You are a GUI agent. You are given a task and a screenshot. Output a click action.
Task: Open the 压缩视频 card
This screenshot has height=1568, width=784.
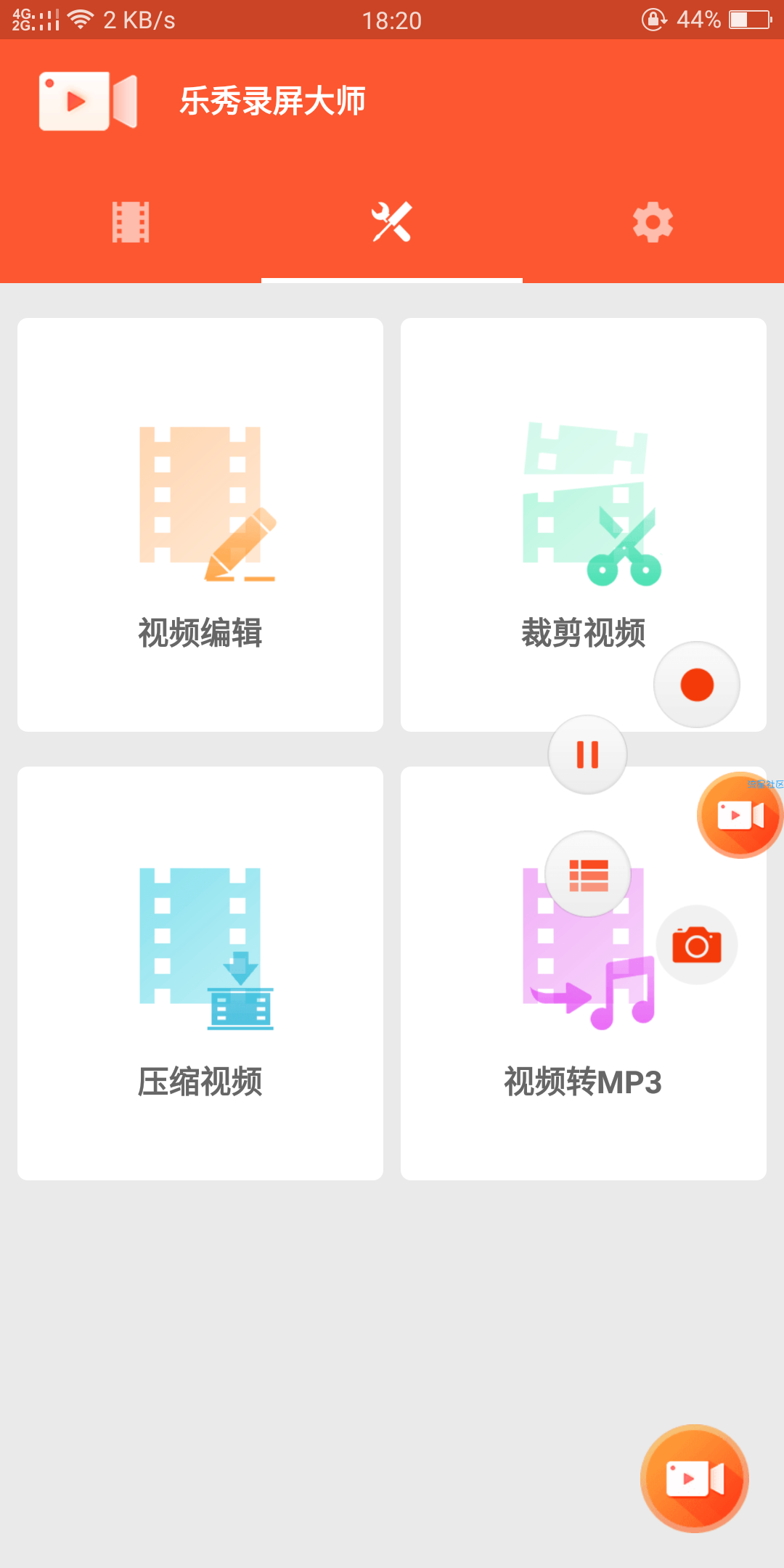point(200,973)
